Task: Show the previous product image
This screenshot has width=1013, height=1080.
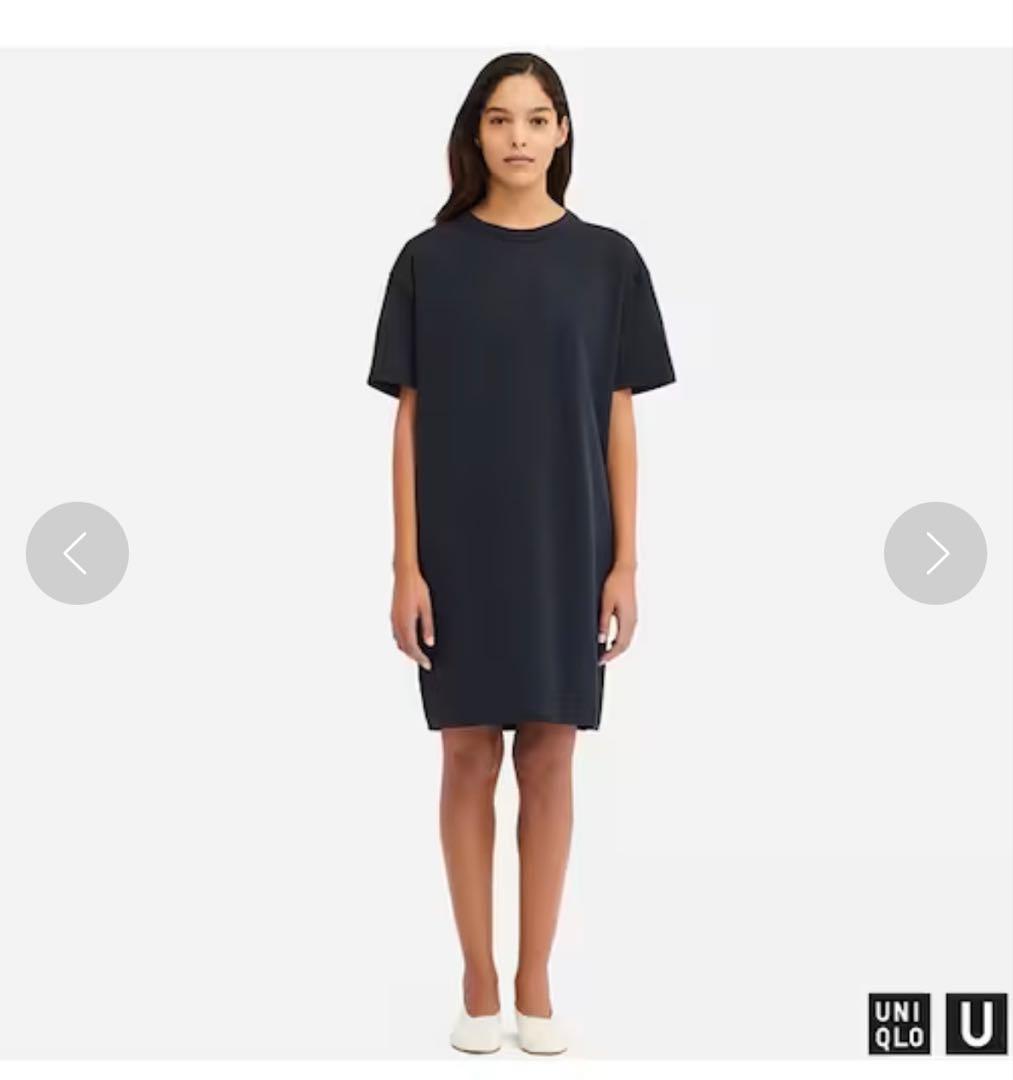Action: pyautogui.click(x=77, y=553)
